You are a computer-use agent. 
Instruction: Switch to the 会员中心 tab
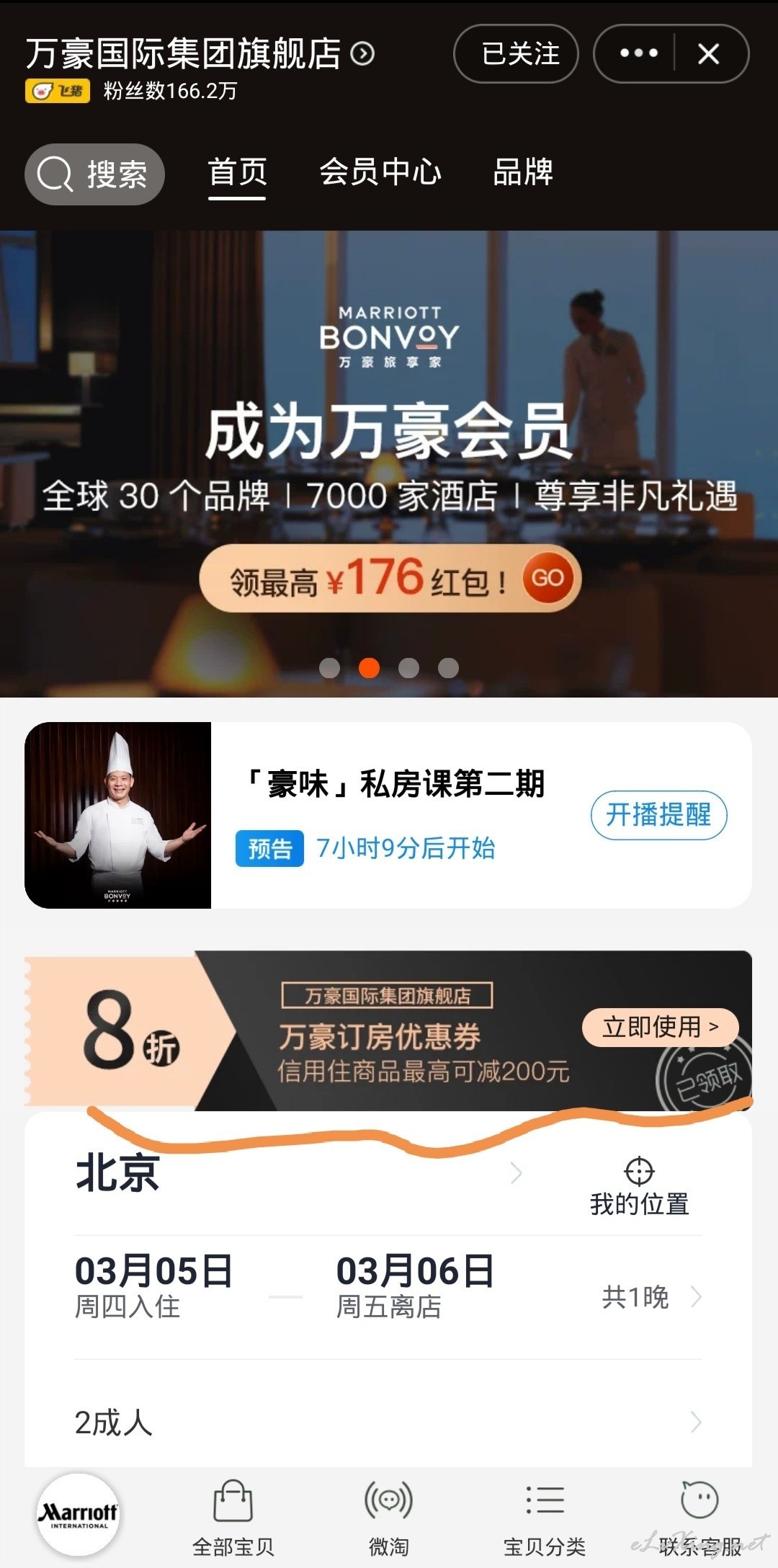[x=380, y=172]
